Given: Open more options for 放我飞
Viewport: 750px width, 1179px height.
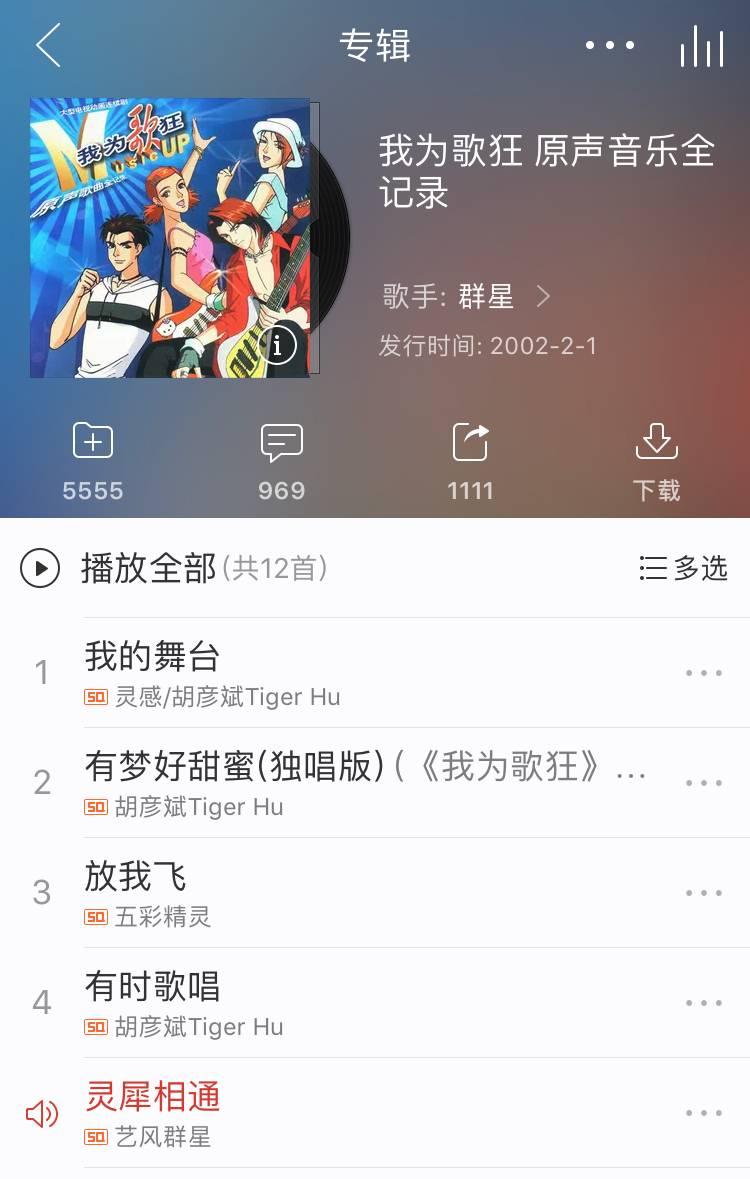Looking at the screenshot, I should point(704,893).
